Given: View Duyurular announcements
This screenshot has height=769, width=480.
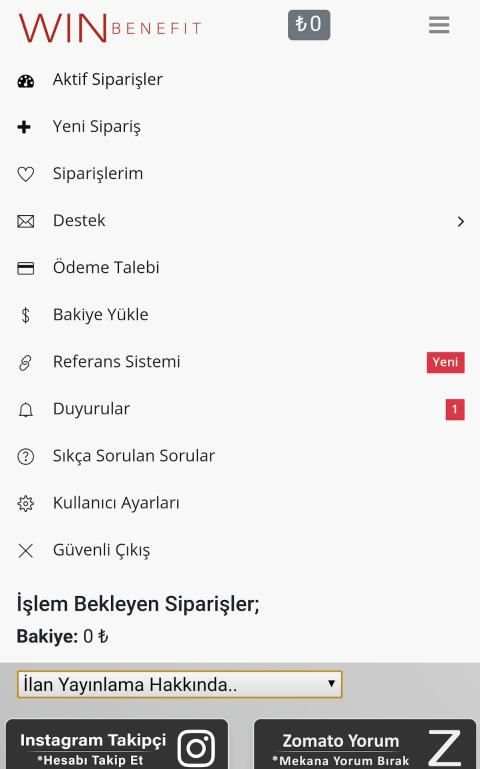Looking at the screenshot, I should (240, 409).
